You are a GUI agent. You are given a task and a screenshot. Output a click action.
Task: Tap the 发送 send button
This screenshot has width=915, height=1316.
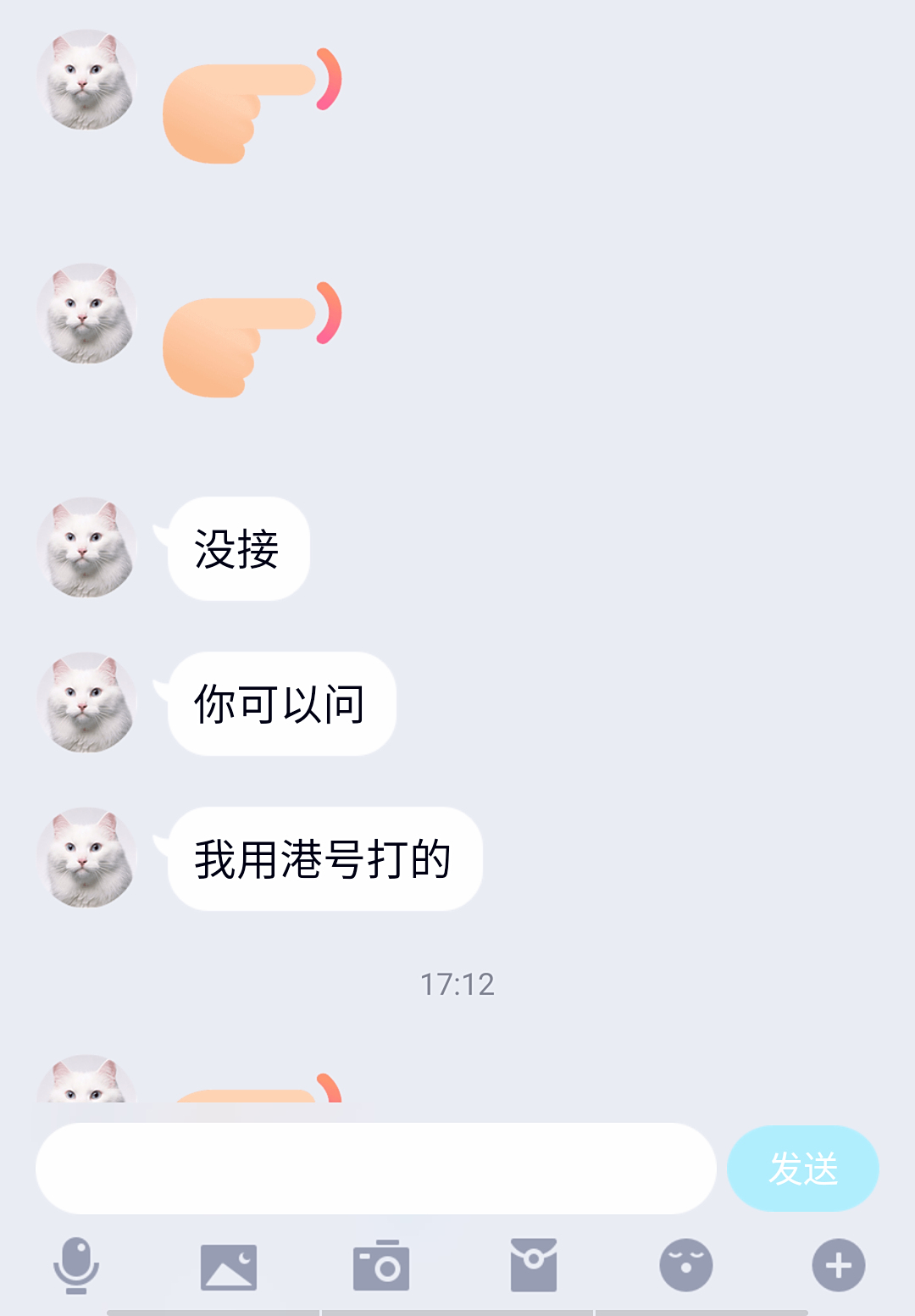[x=802, y=1168]
